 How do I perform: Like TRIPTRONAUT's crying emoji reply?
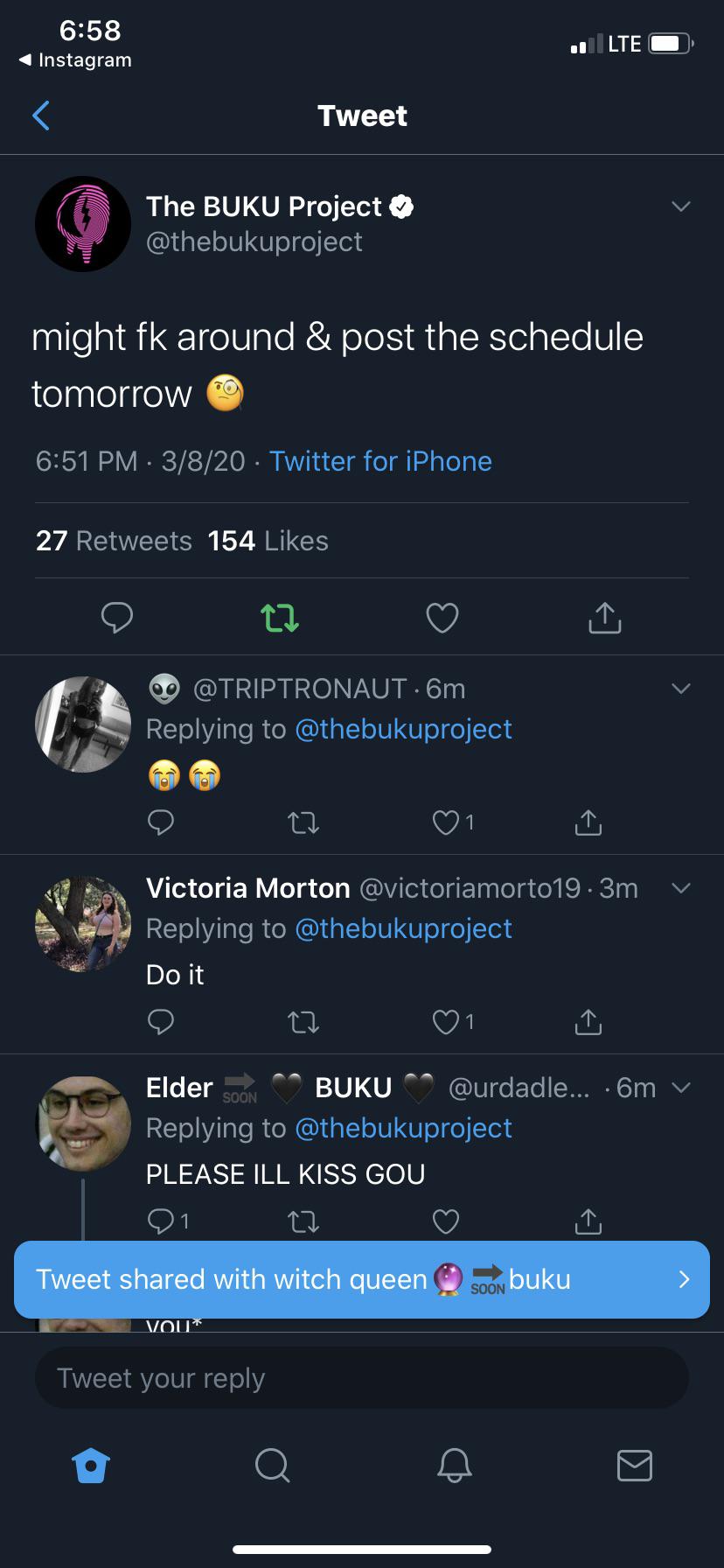point(453,822)
